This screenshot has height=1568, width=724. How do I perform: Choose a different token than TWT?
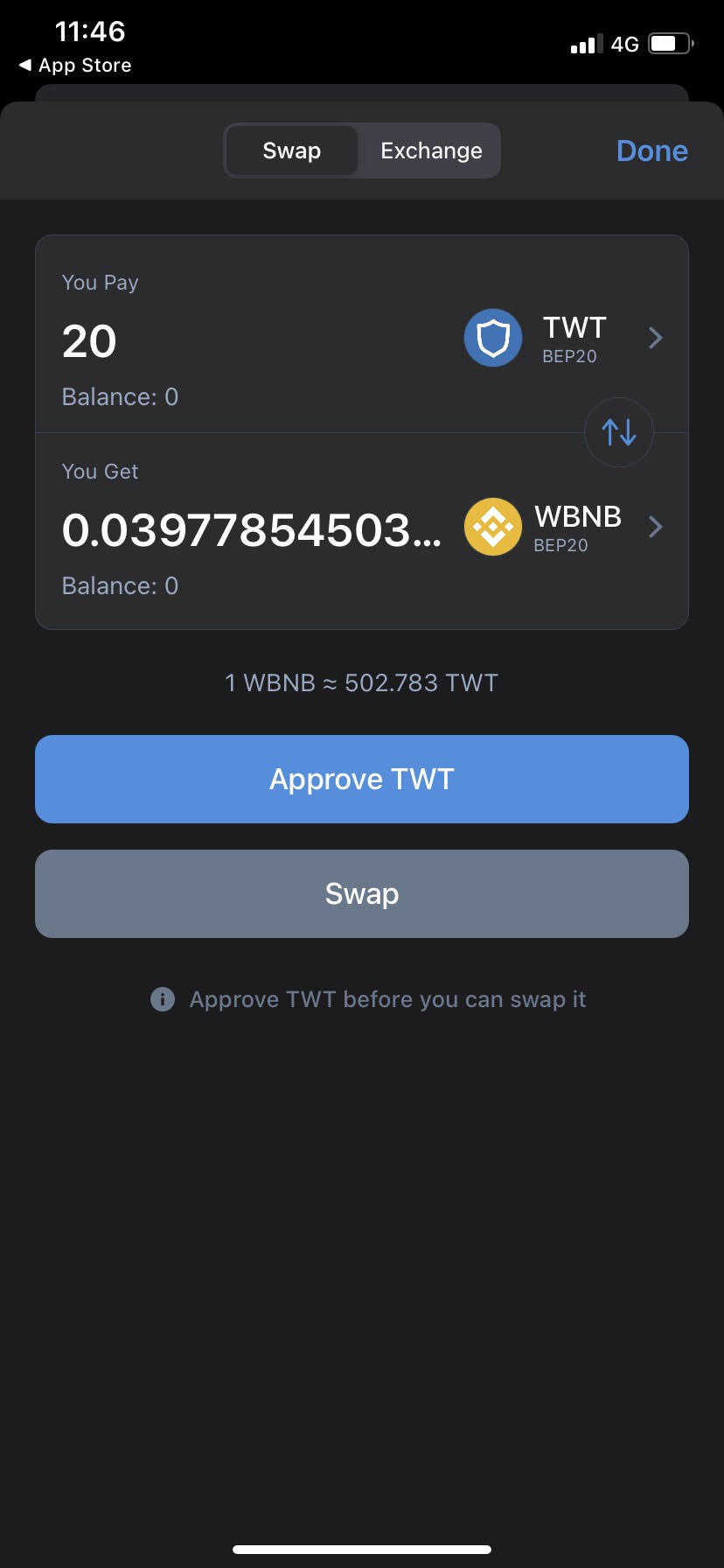point(564,338)
